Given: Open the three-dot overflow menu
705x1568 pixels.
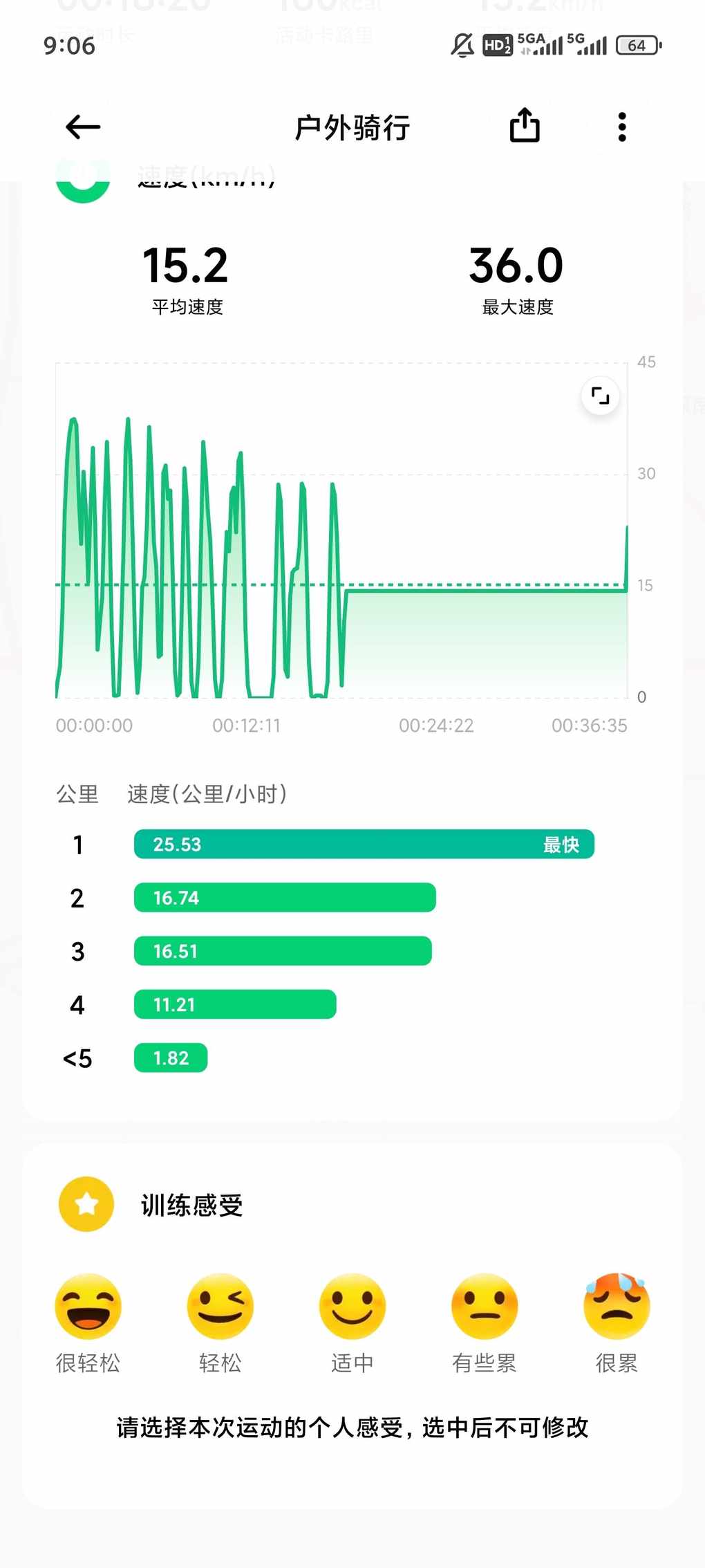Looking at the screenshot, I should tap(622, 127).
